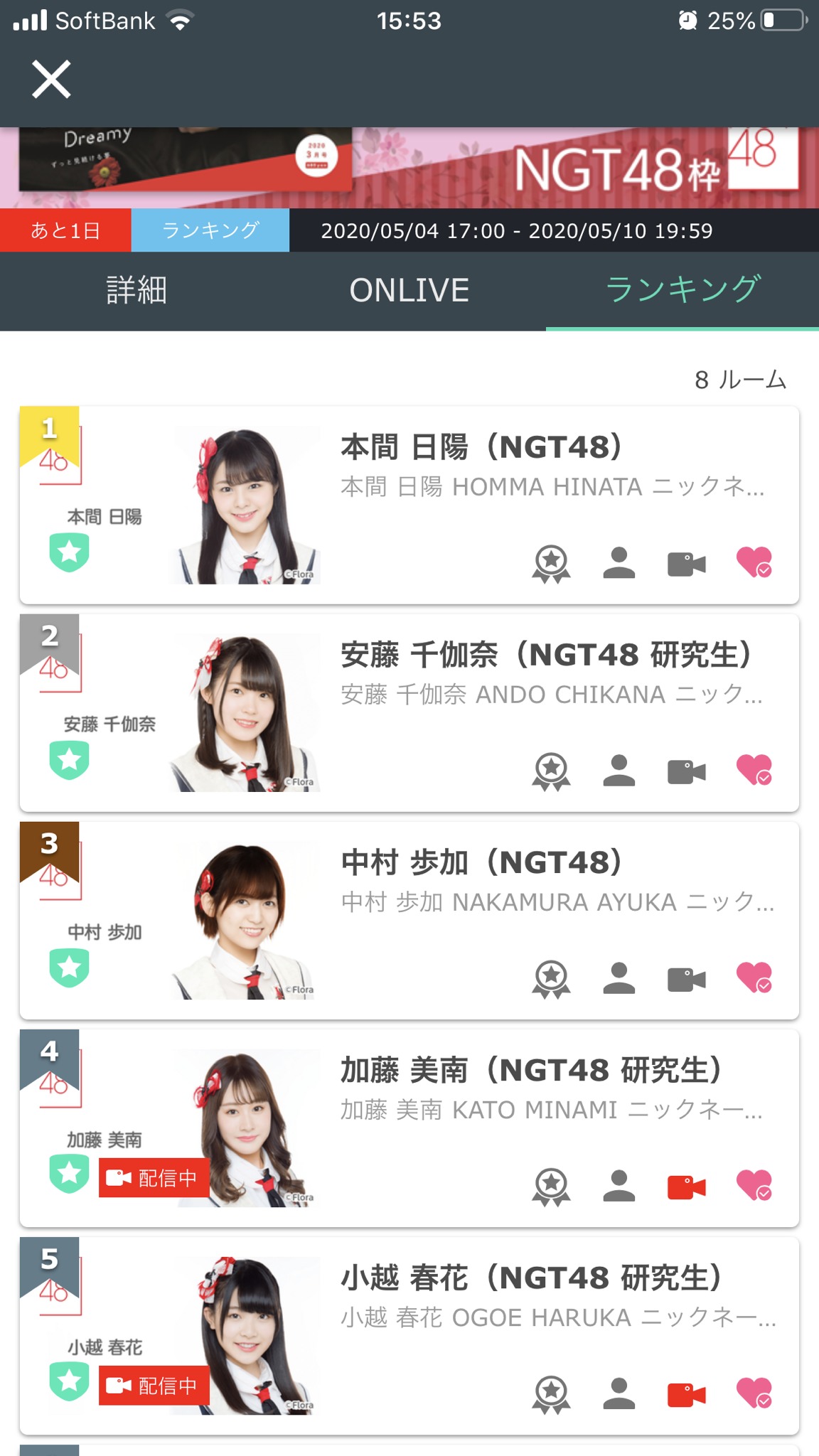
Task: Tap the camera icon for 中村 歩加
Action: (x=686, y=978)
